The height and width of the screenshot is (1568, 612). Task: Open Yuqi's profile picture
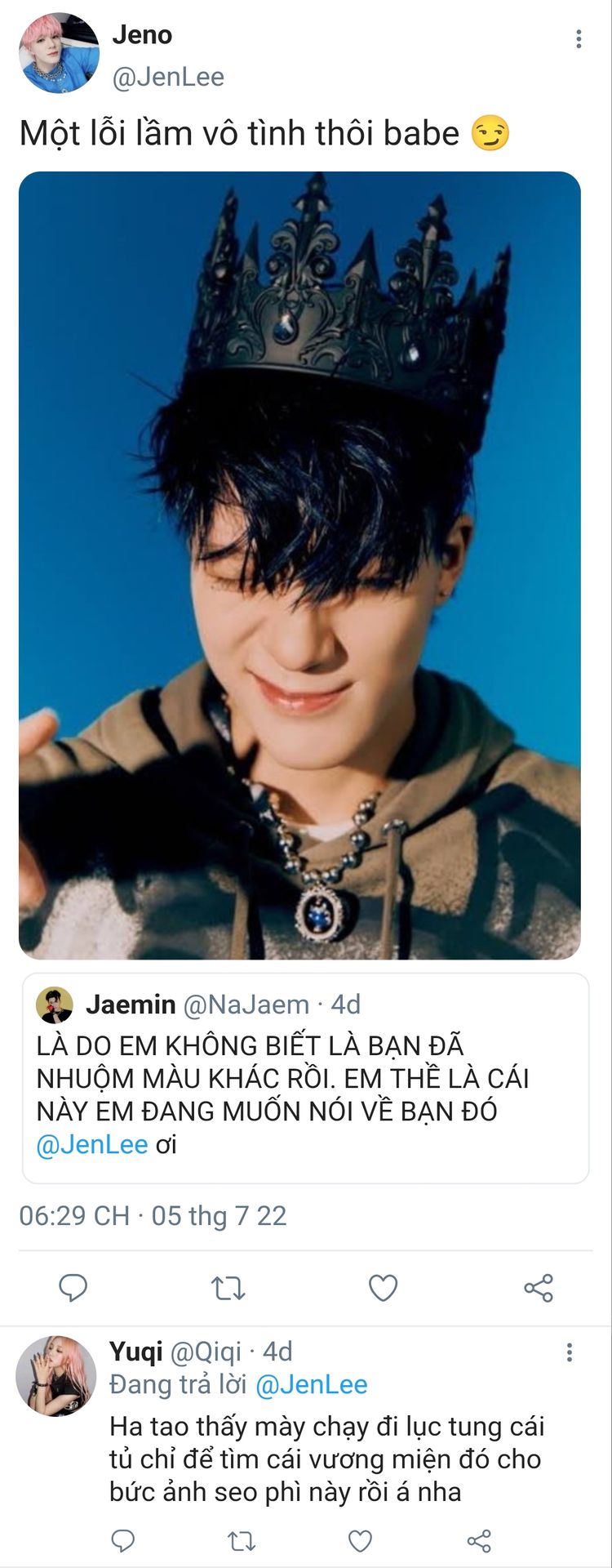(55, 1376)
